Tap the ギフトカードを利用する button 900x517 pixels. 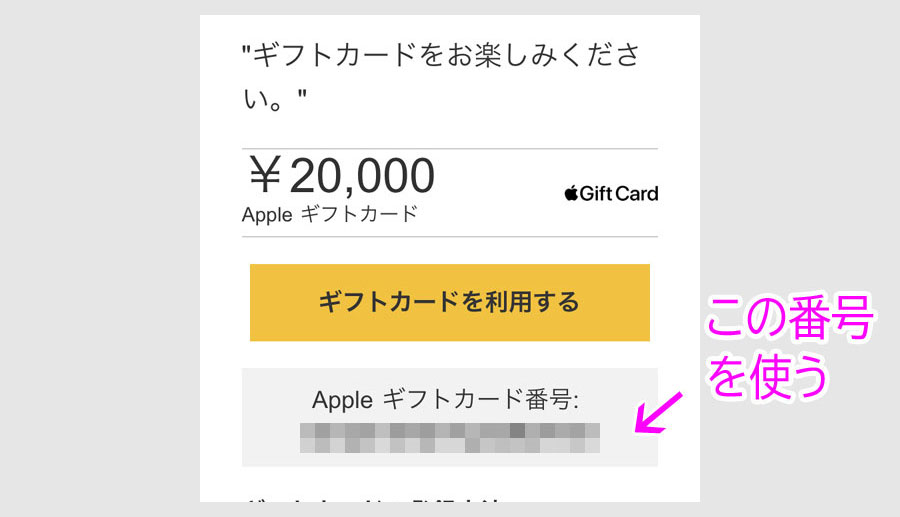pos(449,302)
